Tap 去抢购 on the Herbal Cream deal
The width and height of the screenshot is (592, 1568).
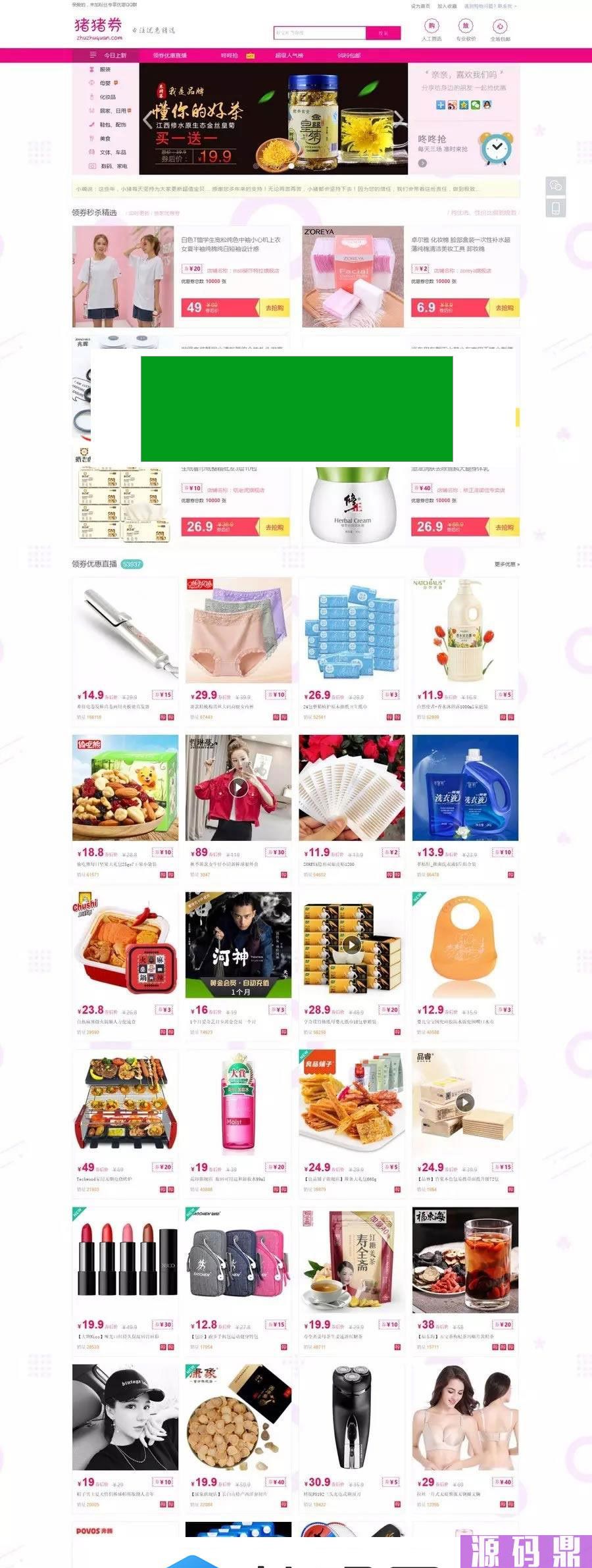coord(505,528)
